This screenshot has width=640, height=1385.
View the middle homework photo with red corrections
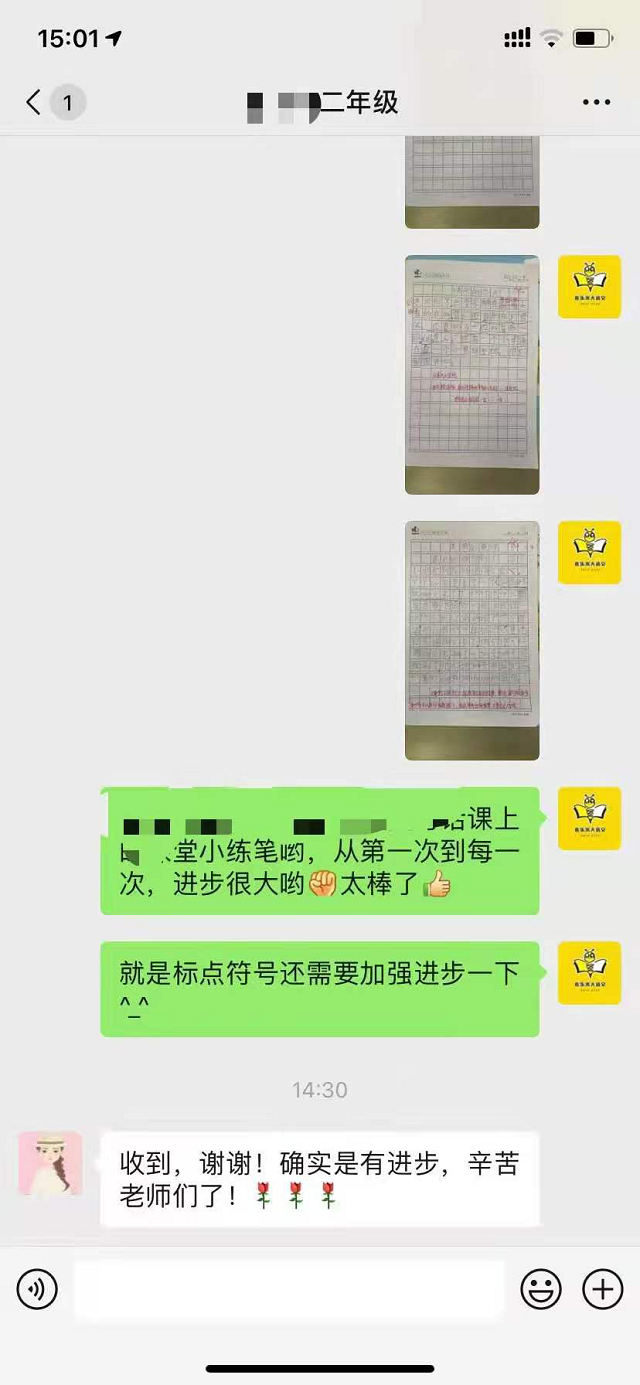tap(472, 375)
